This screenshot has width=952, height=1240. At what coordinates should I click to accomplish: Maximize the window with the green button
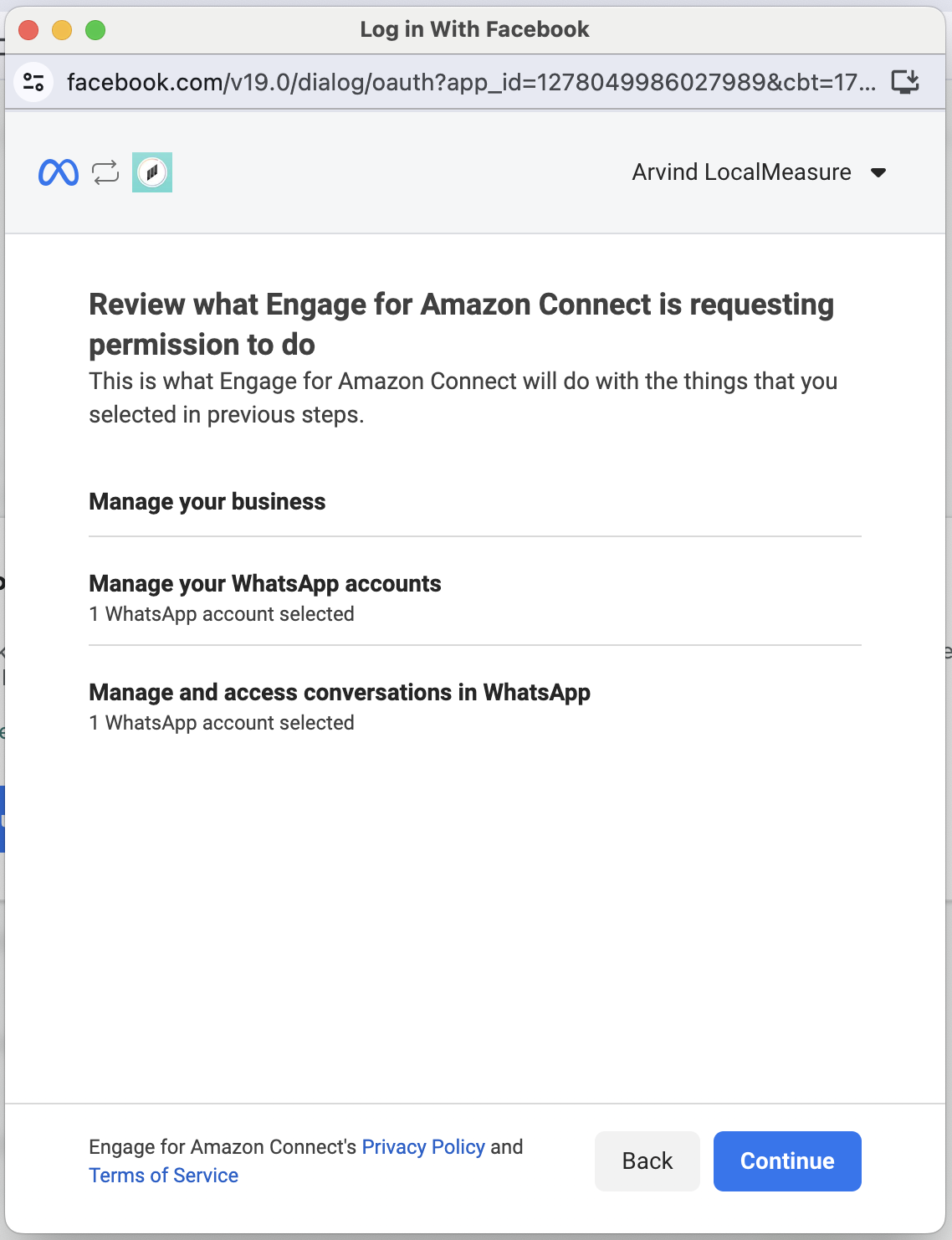click(x=95, y=30)
